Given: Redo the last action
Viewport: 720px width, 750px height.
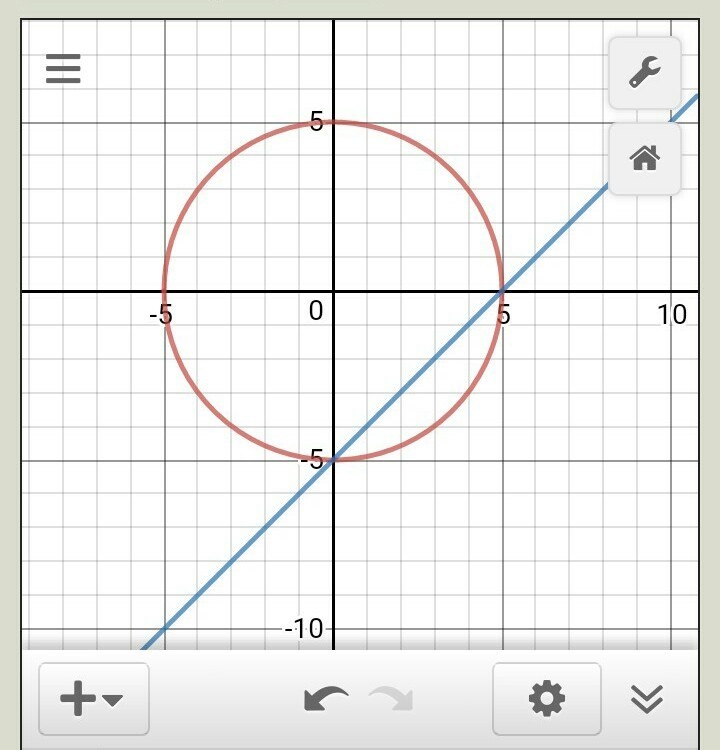Looking at the screenshot, I should [x=392, y=699].
